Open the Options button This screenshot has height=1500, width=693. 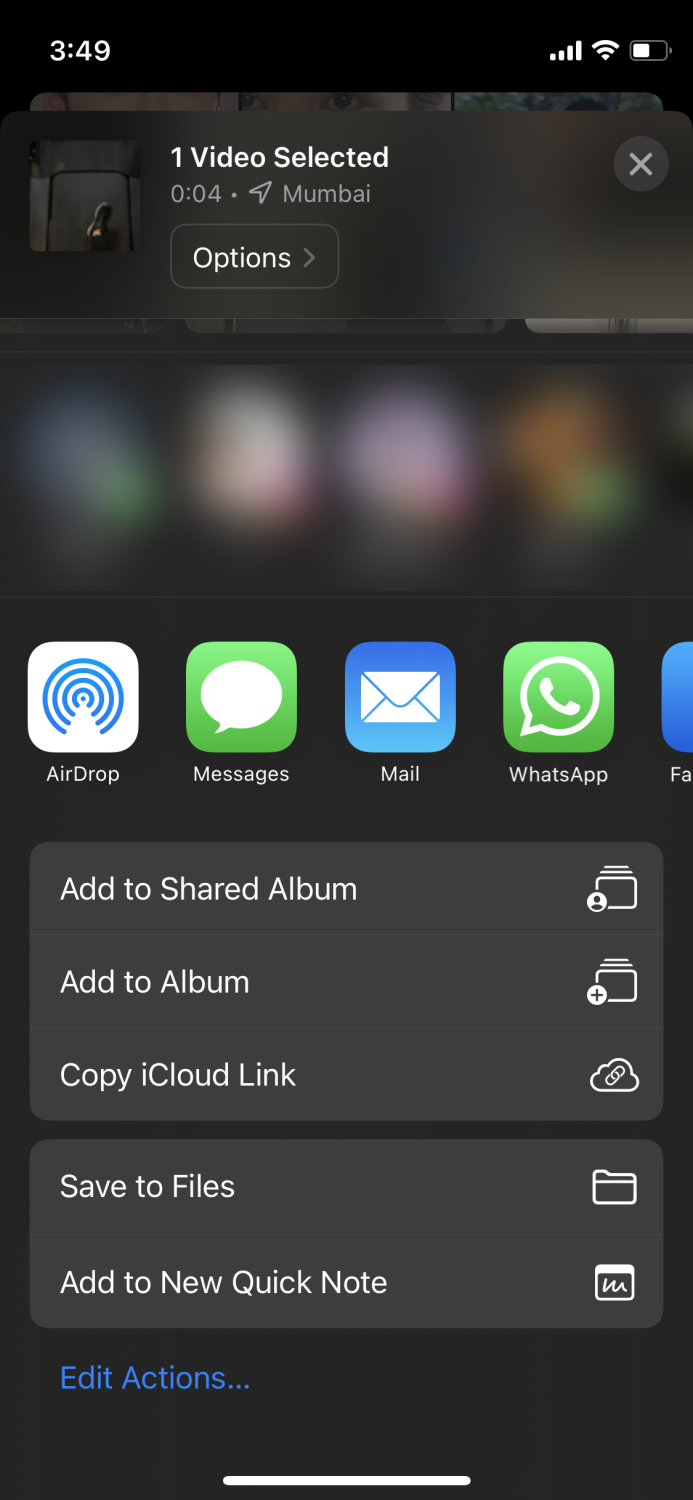pyautogui.click(x=254, y=257)
